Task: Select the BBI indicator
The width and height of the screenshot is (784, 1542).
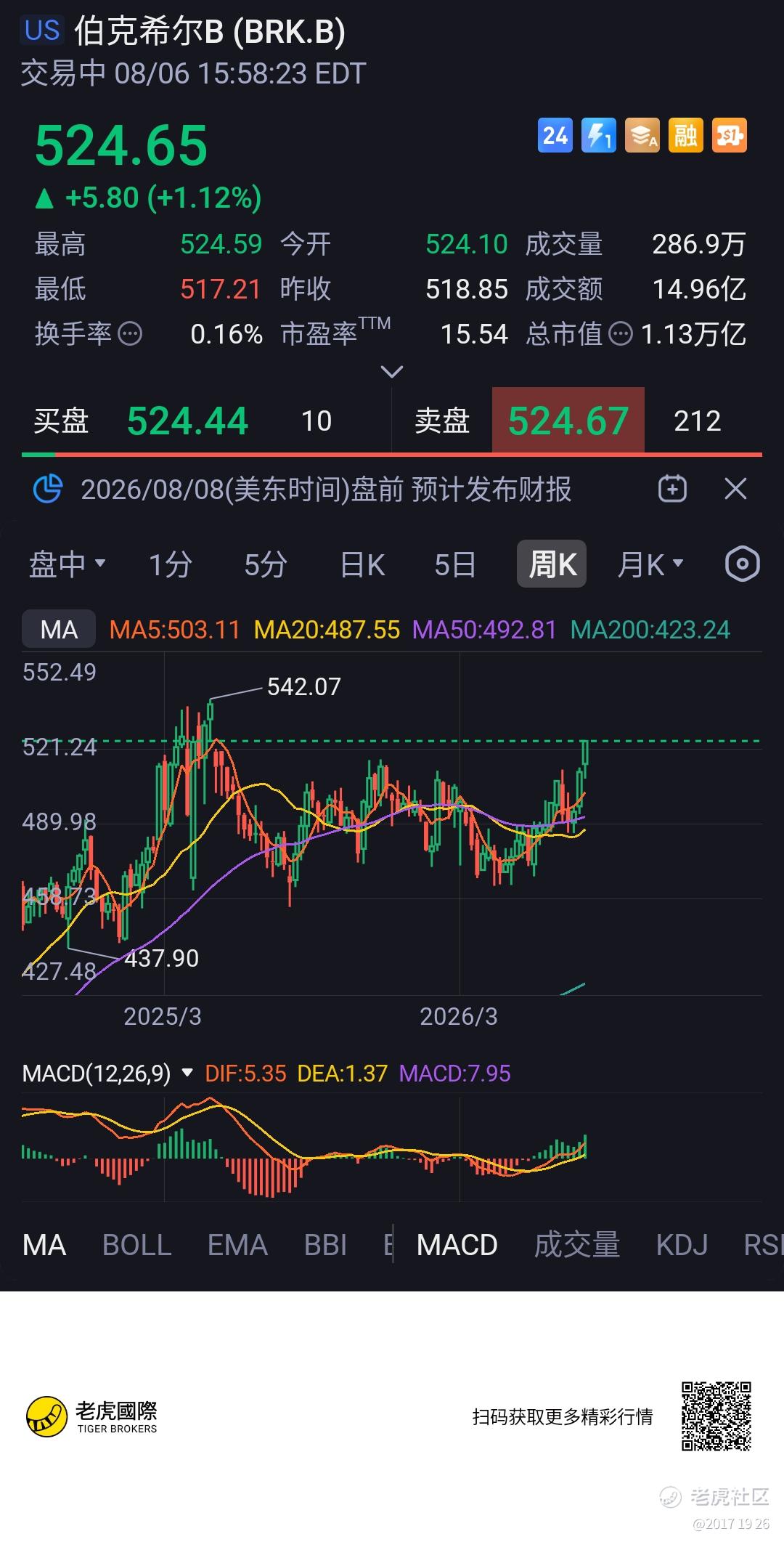Action: pyautogui.click(x=325, y=1245)
